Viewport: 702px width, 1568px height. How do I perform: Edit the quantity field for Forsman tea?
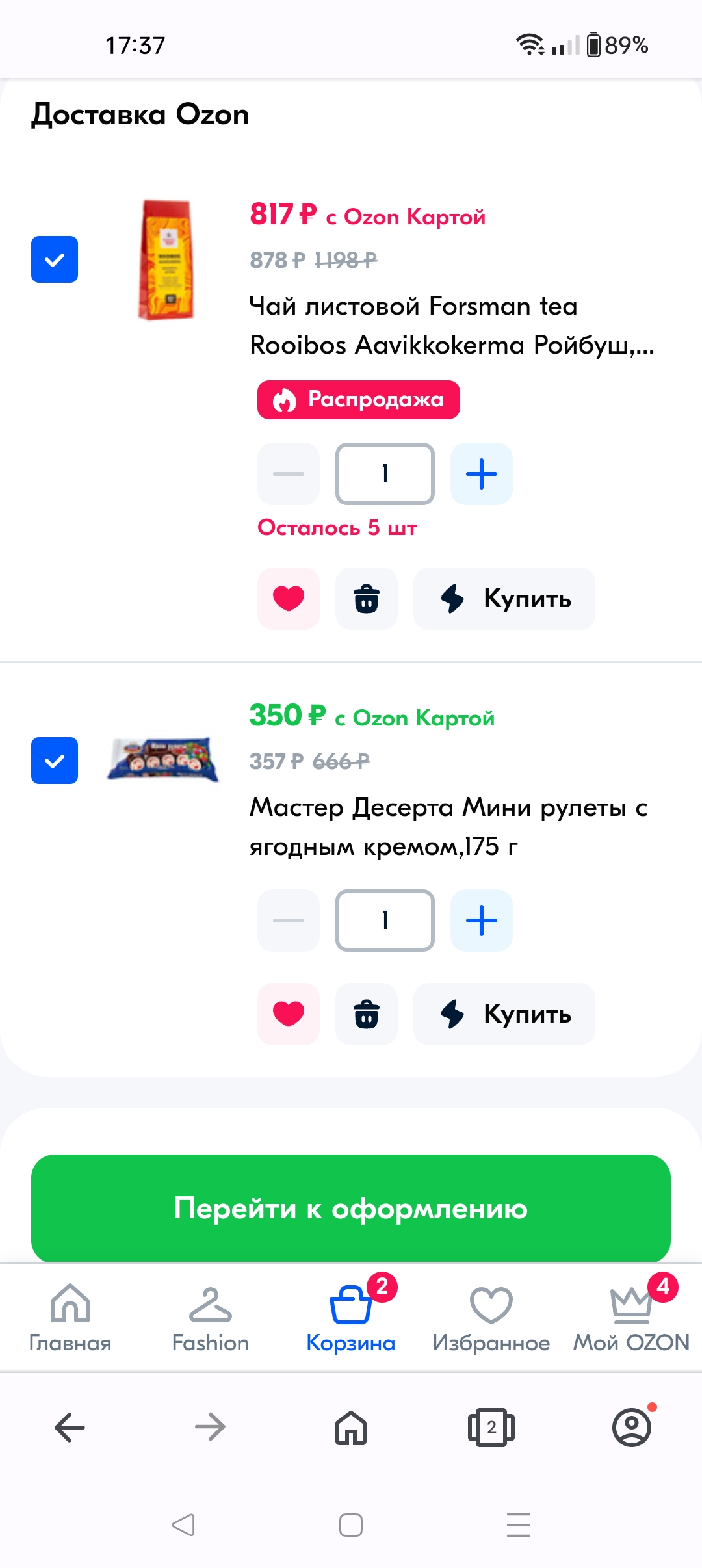[x=385, y=474]
